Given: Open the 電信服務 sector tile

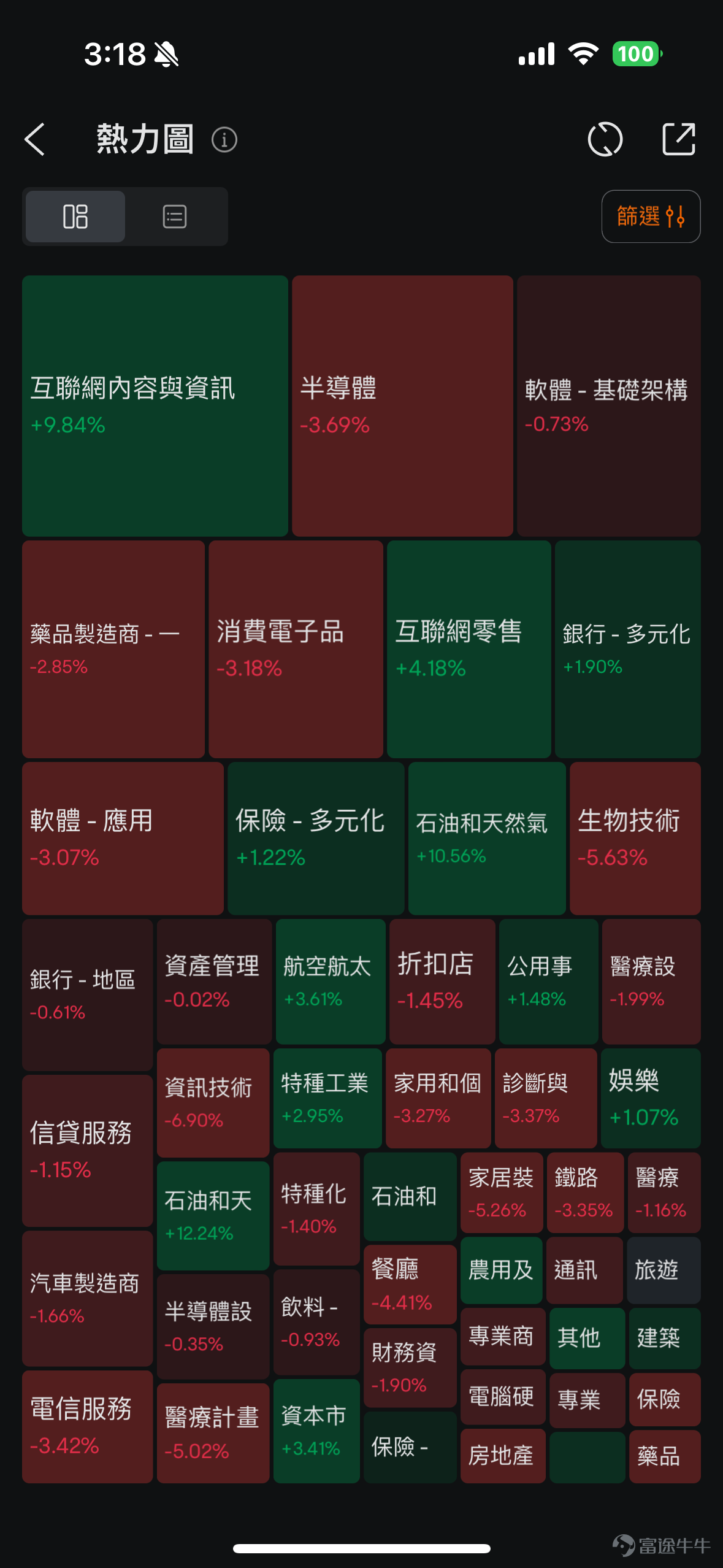Looking at the screenshot, I should [x=88, y=1427].
